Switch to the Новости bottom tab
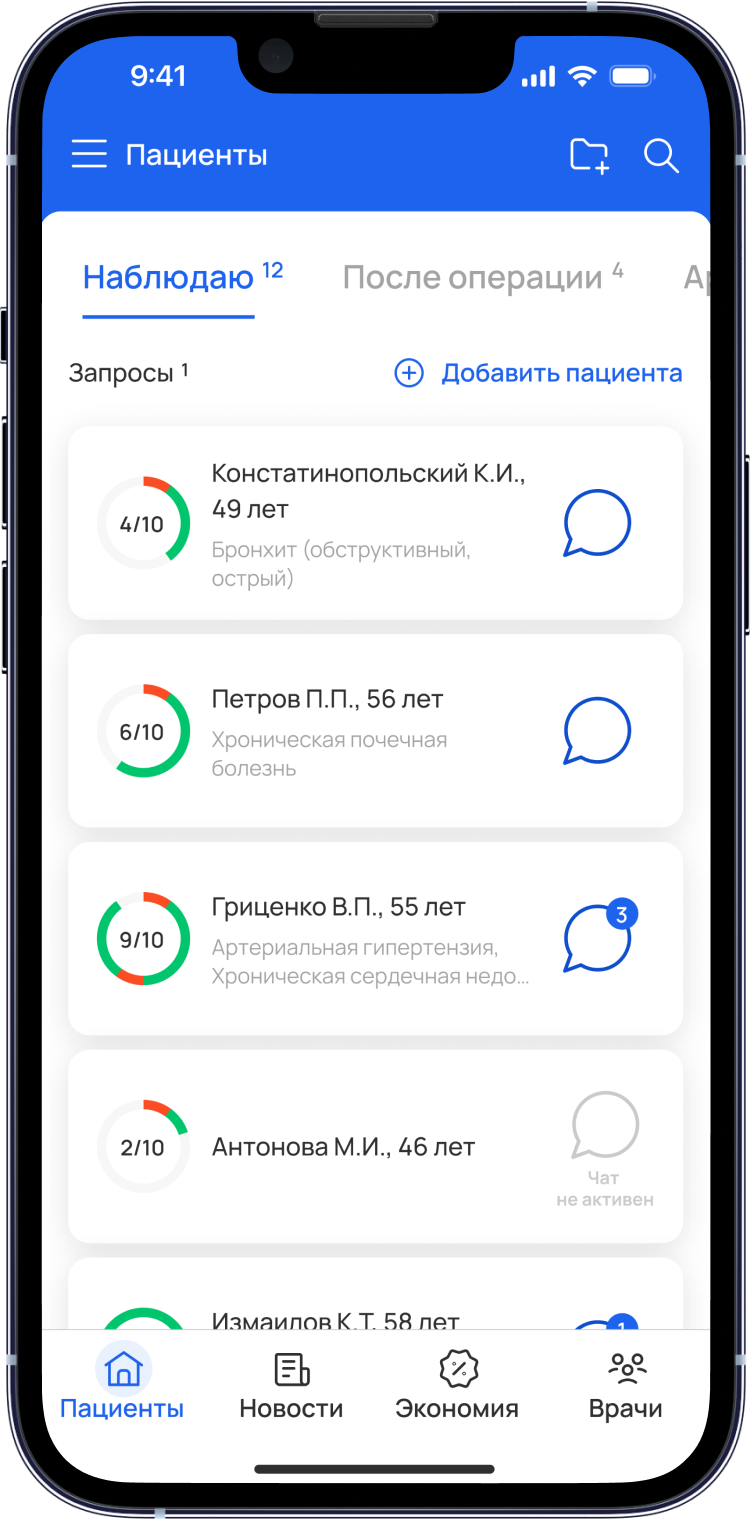The width and height of the screenshot is (750, 1519). [x=291, y=1387]
